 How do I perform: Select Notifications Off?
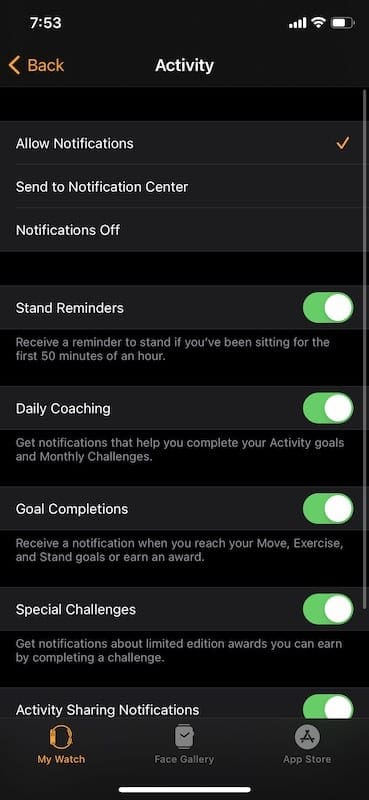(x=184, y=230)
